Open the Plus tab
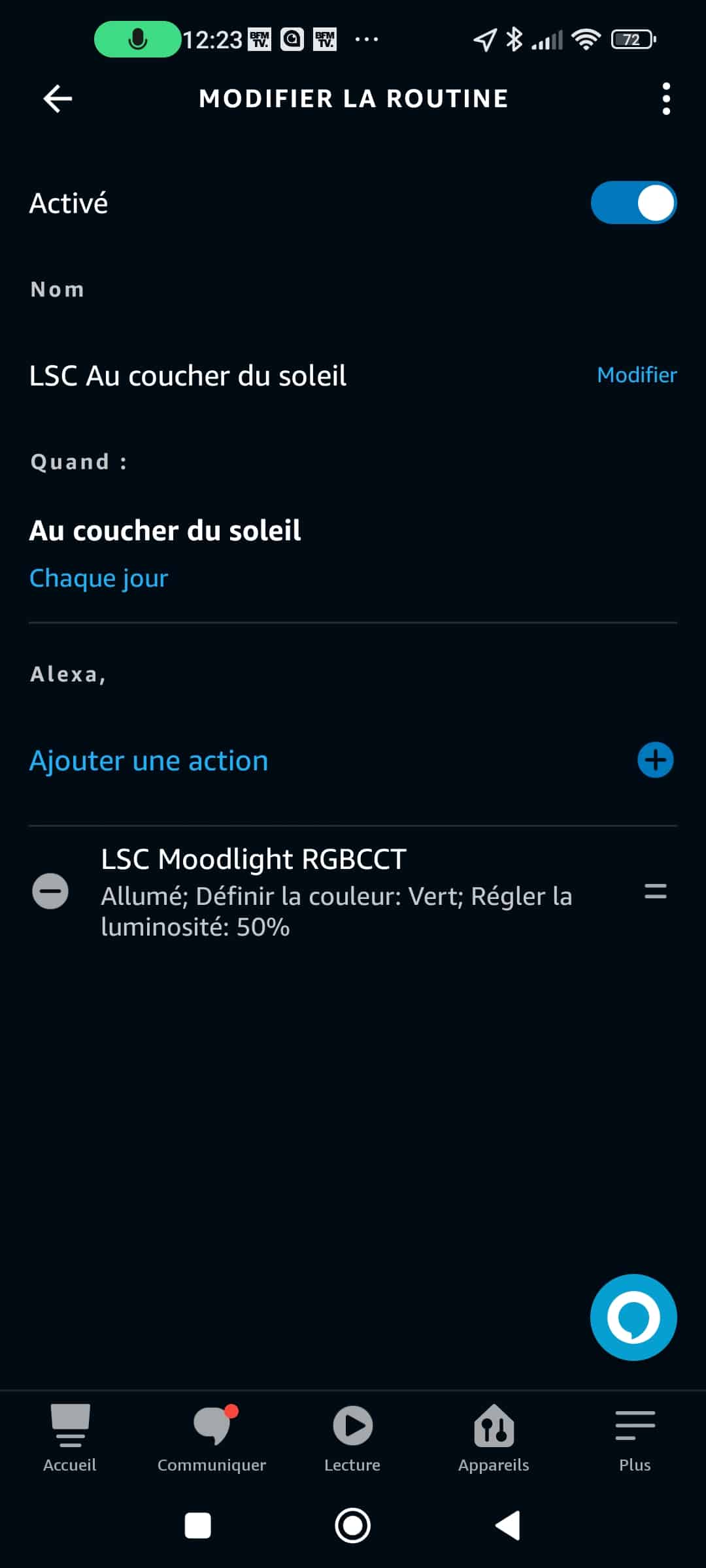The width and height of the screenshot is (706, 1568). click(x=635, y=1438)
